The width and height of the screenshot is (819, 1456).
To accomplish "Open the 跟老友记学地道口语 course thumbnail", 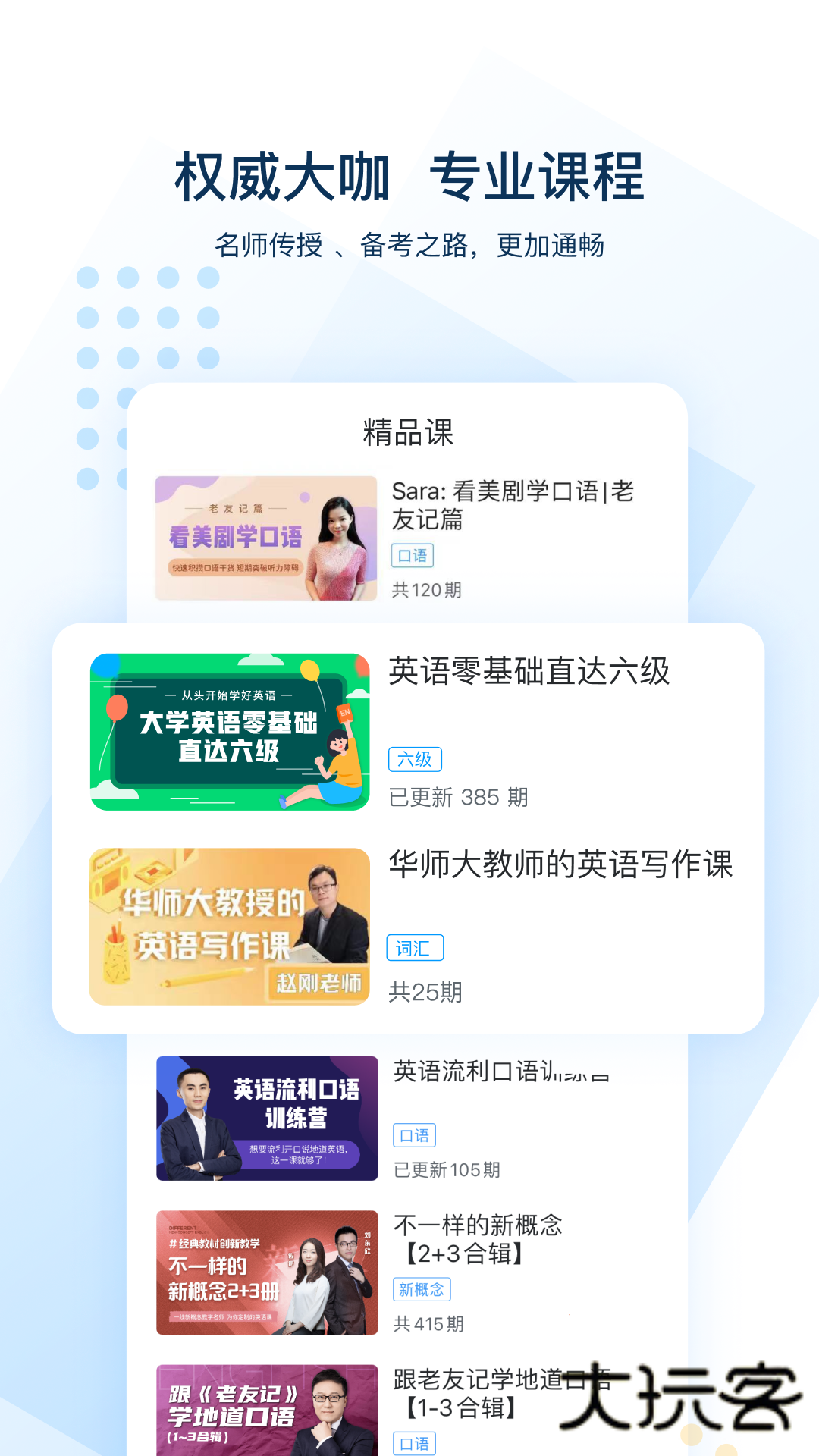I will pyautogui.click(x=267, y=1410).
